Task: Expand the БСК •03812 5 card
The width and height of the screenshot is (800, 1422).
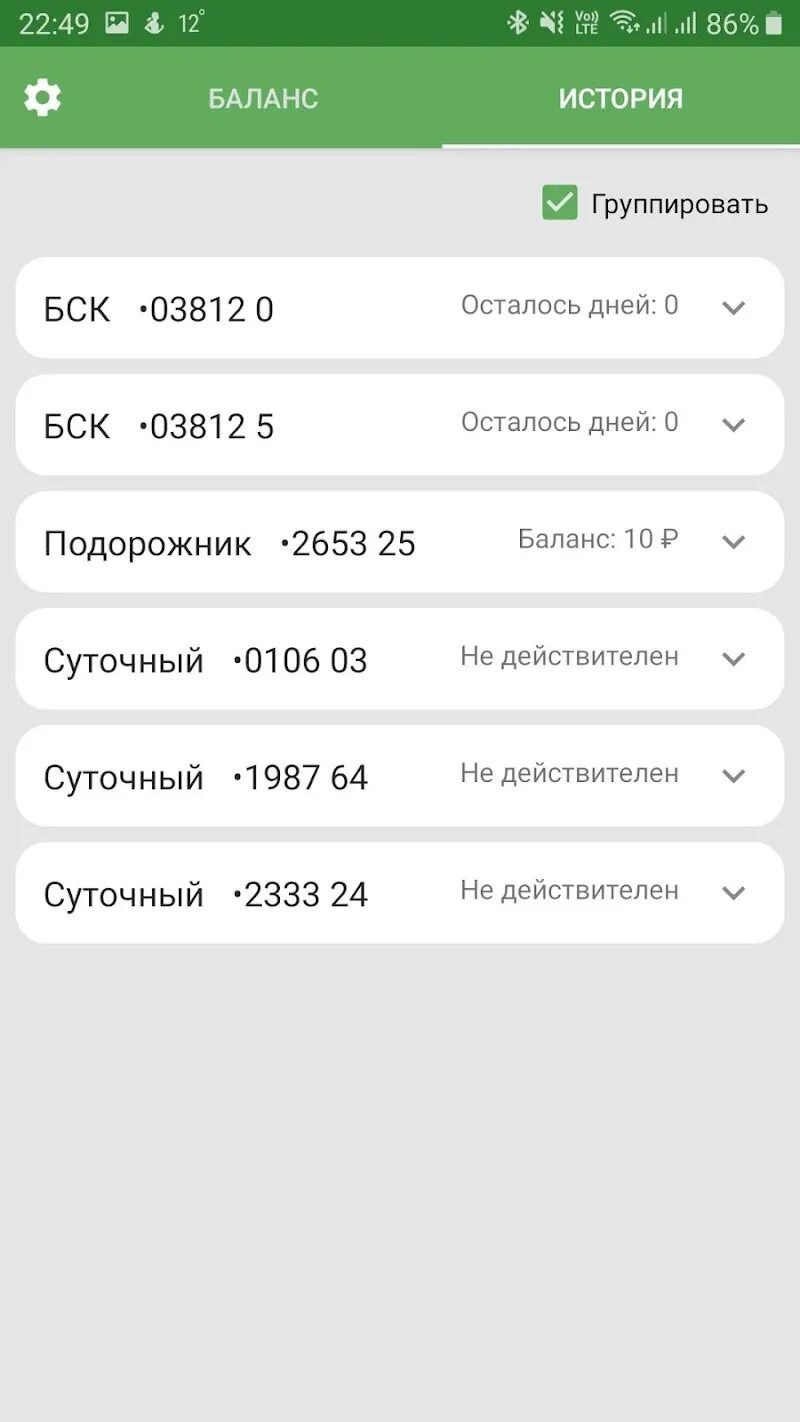Action: (x=734, y=425)
